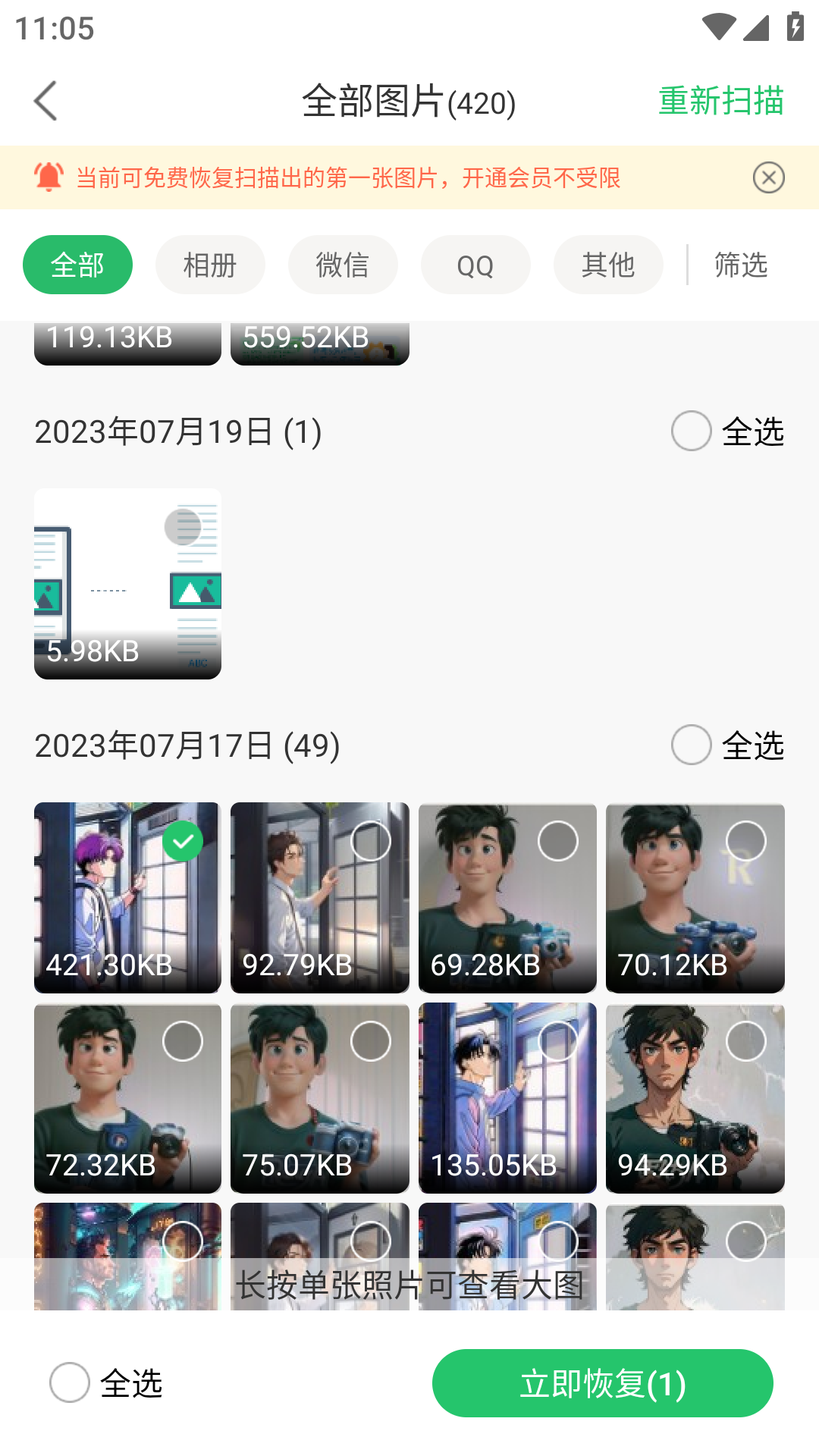Switch to the 相册 filter tab

click(x=210, y=265)
